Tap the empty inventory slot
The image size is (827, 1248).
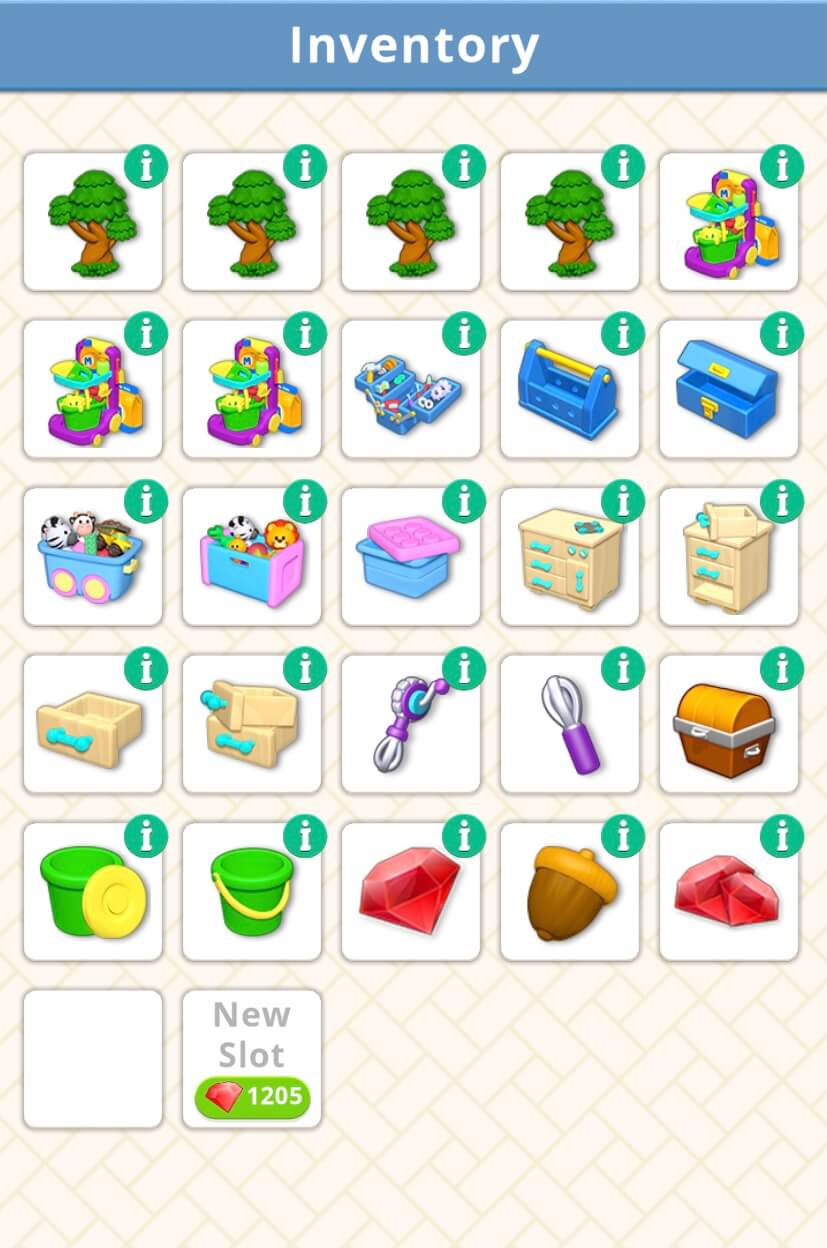[92, 1059]
